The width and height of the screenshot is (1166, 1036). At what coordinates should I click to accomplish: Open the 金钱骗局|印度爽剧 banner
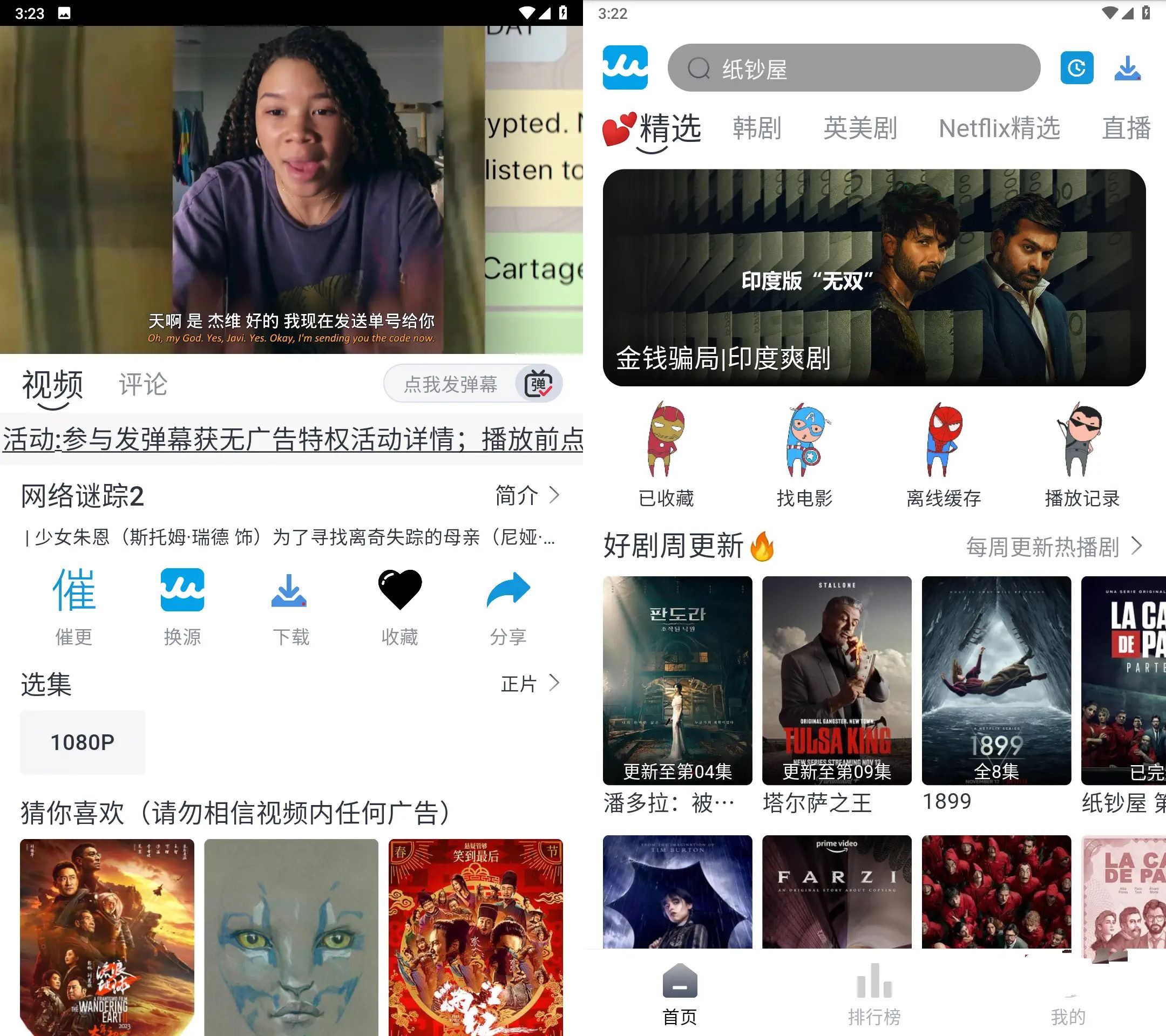[874, 277]
